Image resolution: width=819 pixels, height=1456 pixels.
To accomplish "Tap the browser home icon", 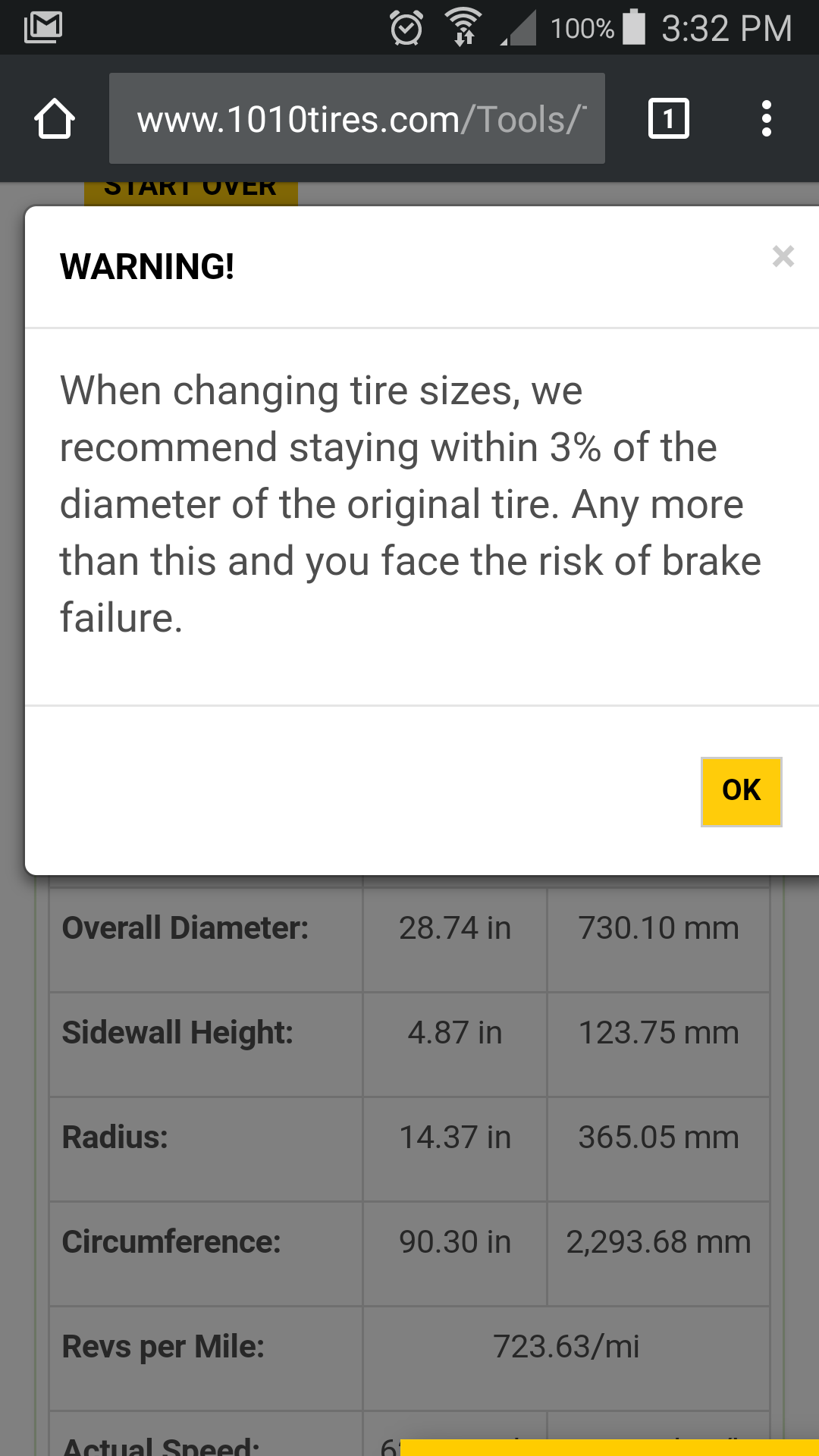I will 55,118.
